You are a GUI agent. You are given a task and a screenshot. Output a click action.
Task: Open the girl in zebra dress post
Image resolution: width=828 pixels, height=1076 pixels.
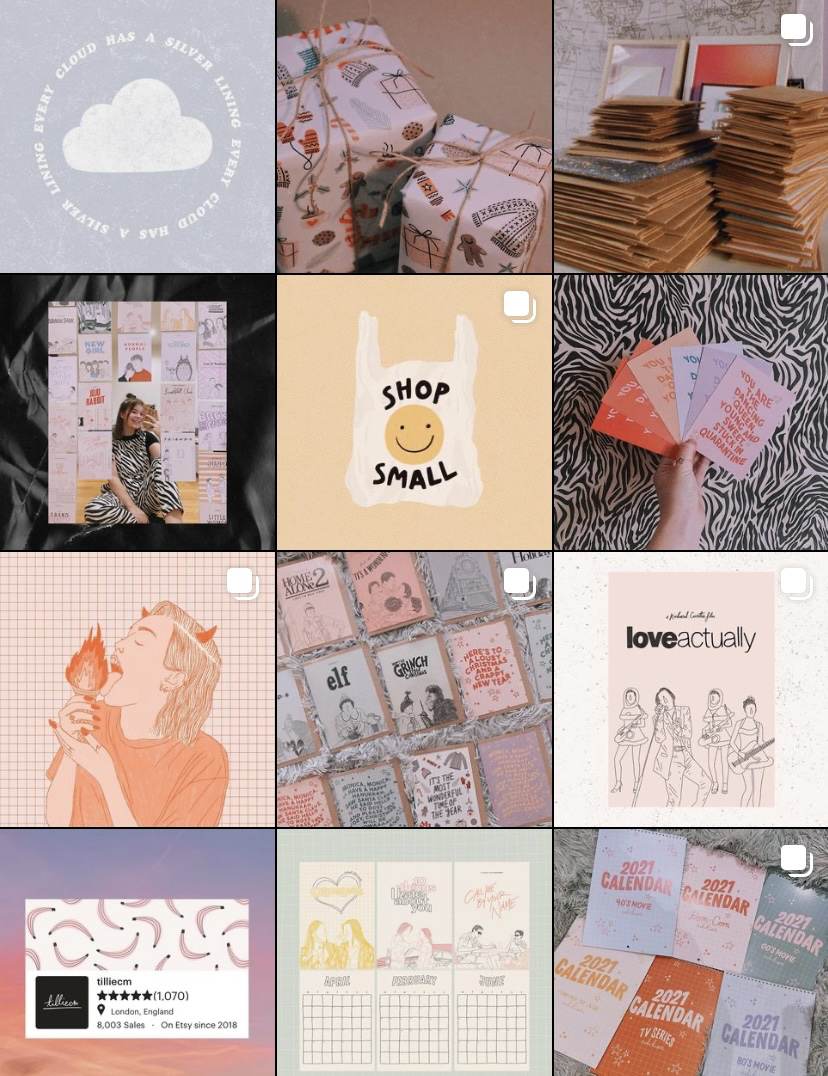137,412
